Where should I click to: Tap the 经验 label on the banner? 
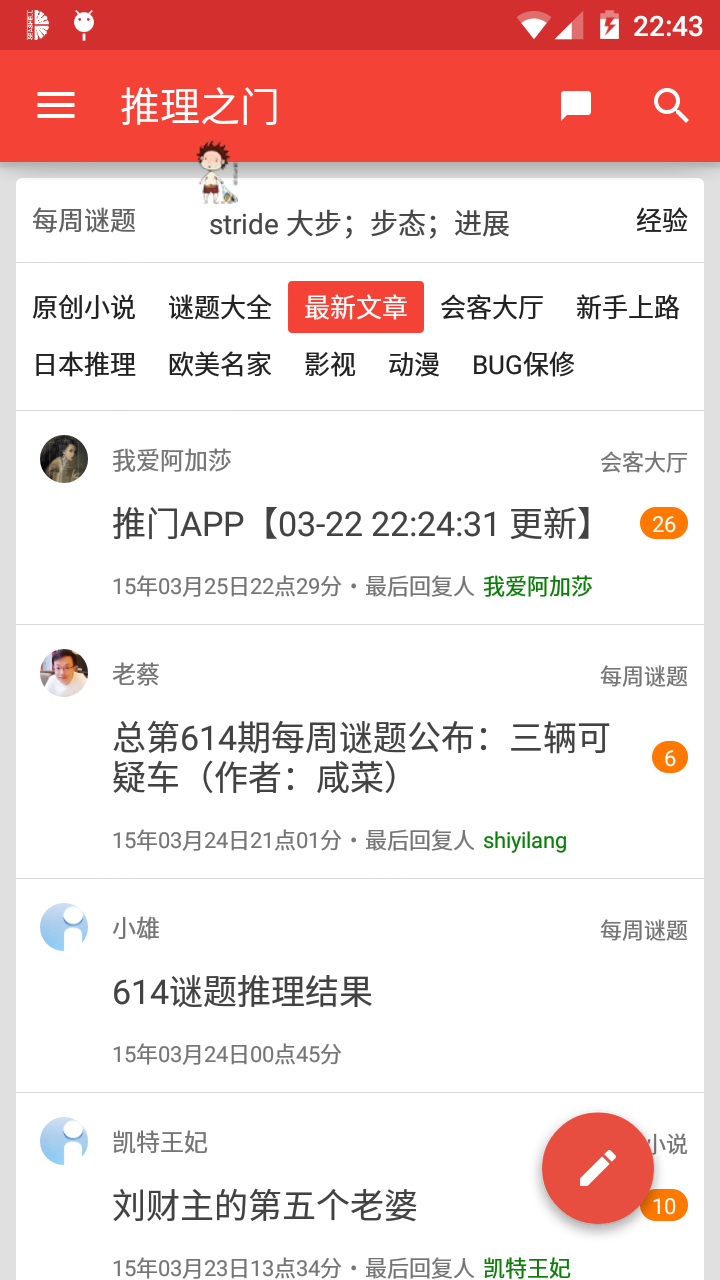coord(662,222)
